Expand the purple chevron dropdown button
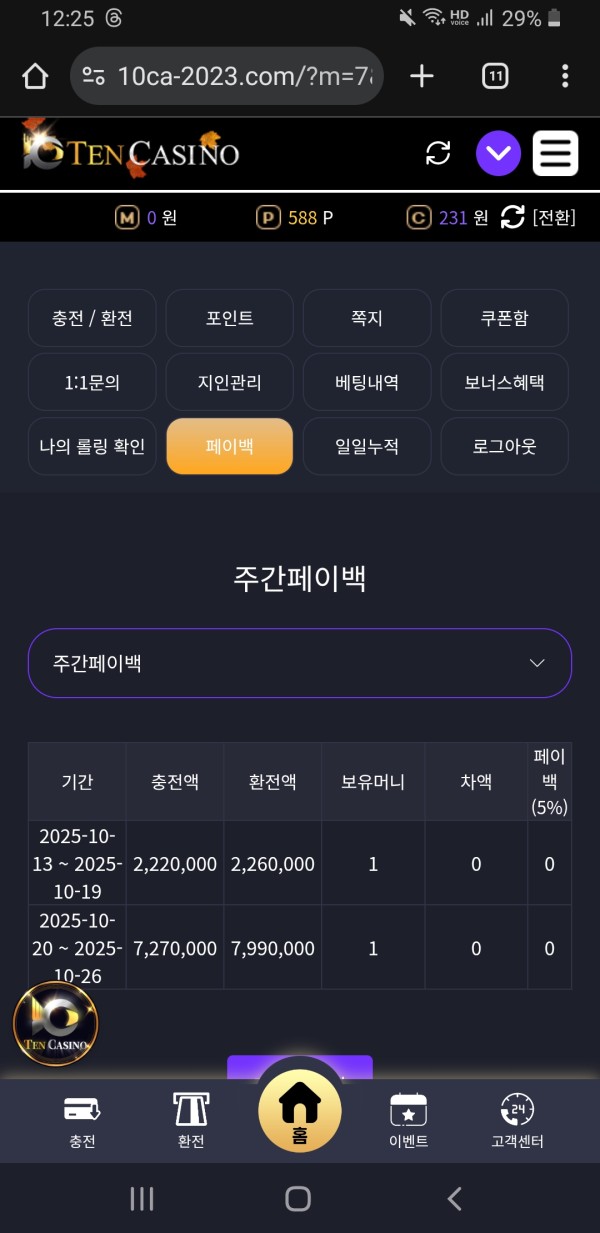The height and width of the screenshot is (1233, 600). pos(498,154)
